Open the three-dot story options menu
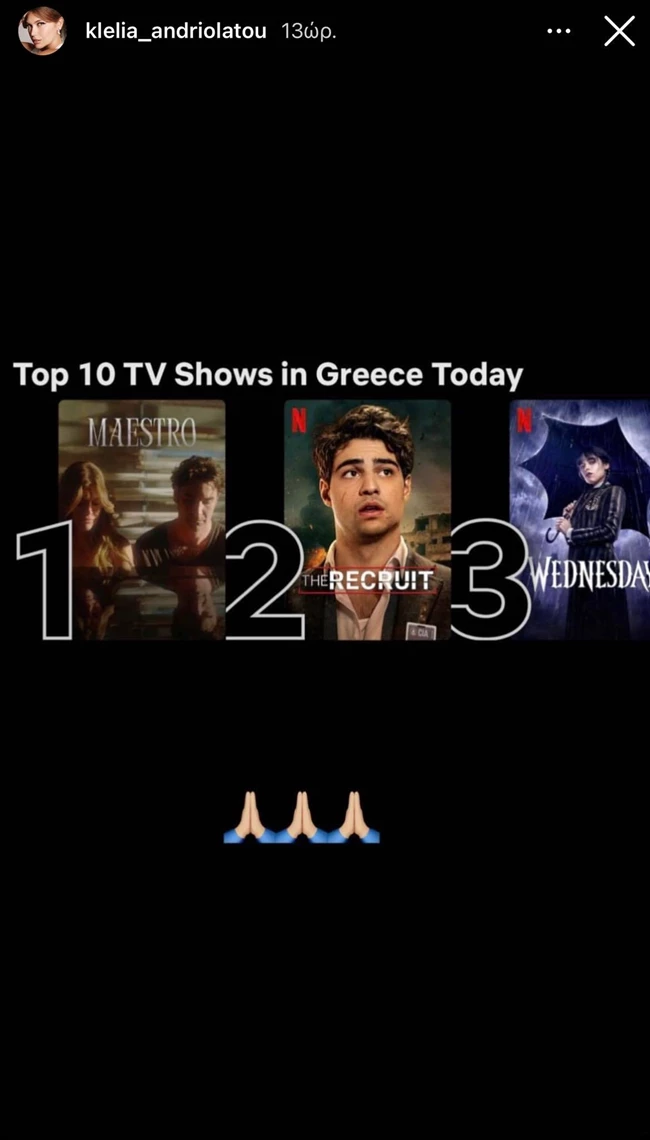 [558, 31]
